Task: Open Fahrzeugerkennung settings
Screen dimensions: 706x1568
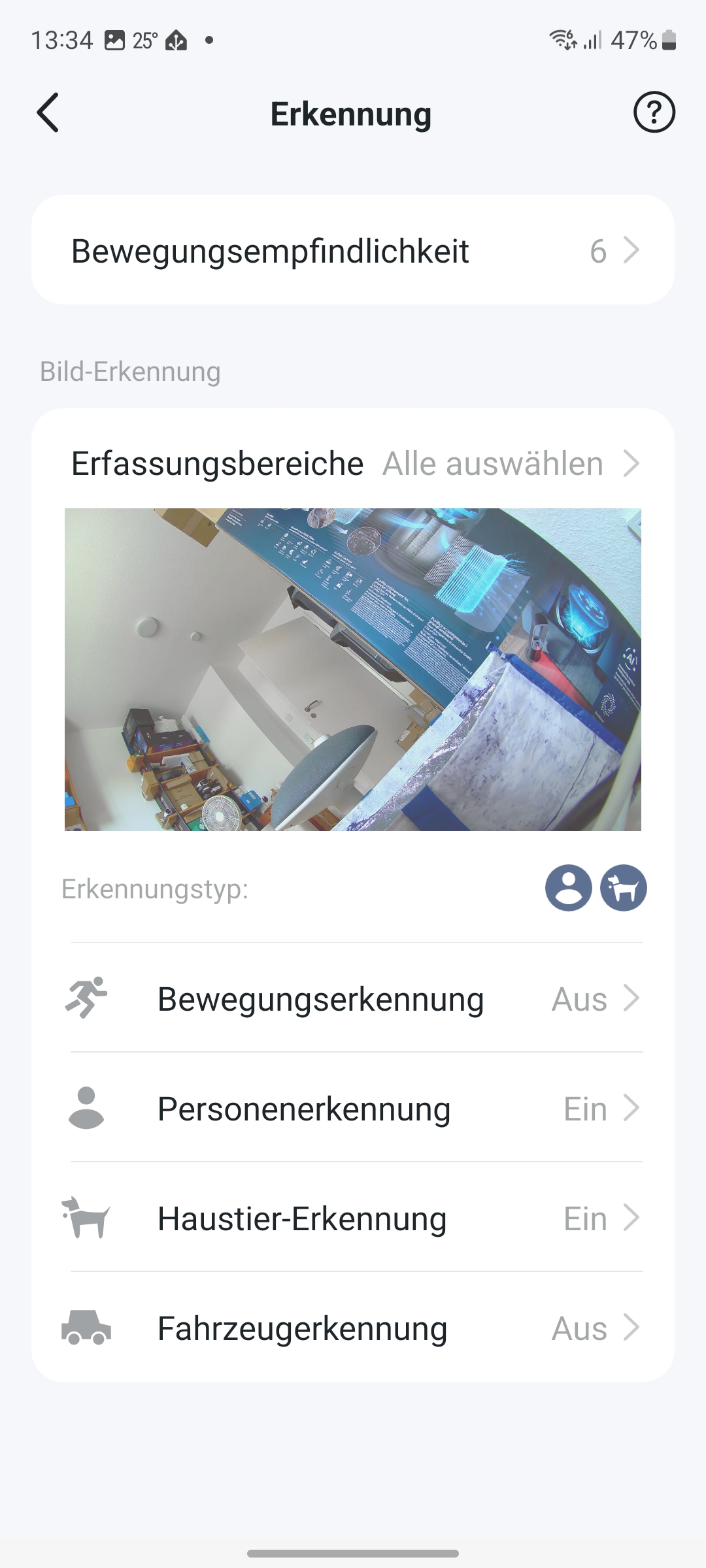Action: (353, 1328)
